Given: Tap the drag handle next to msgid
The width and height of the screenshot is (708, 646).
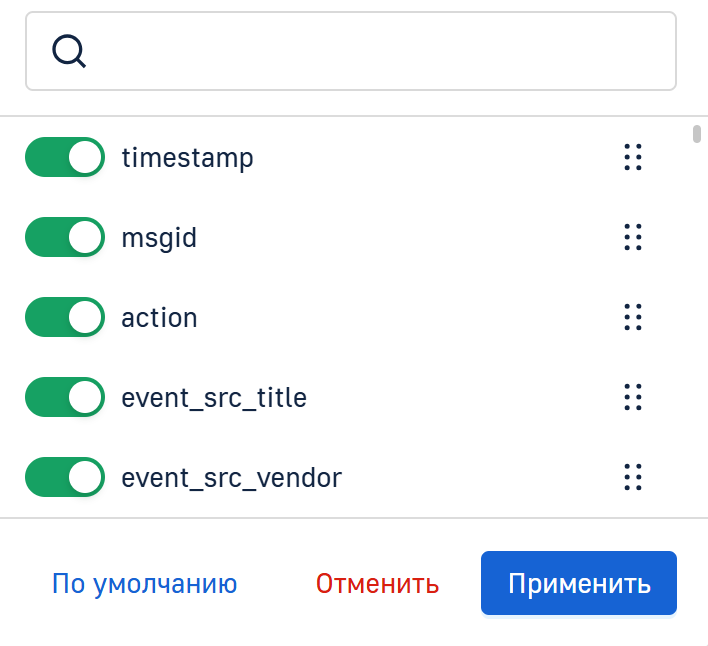Looking at the screenshot, I should [x=632, y=237].
